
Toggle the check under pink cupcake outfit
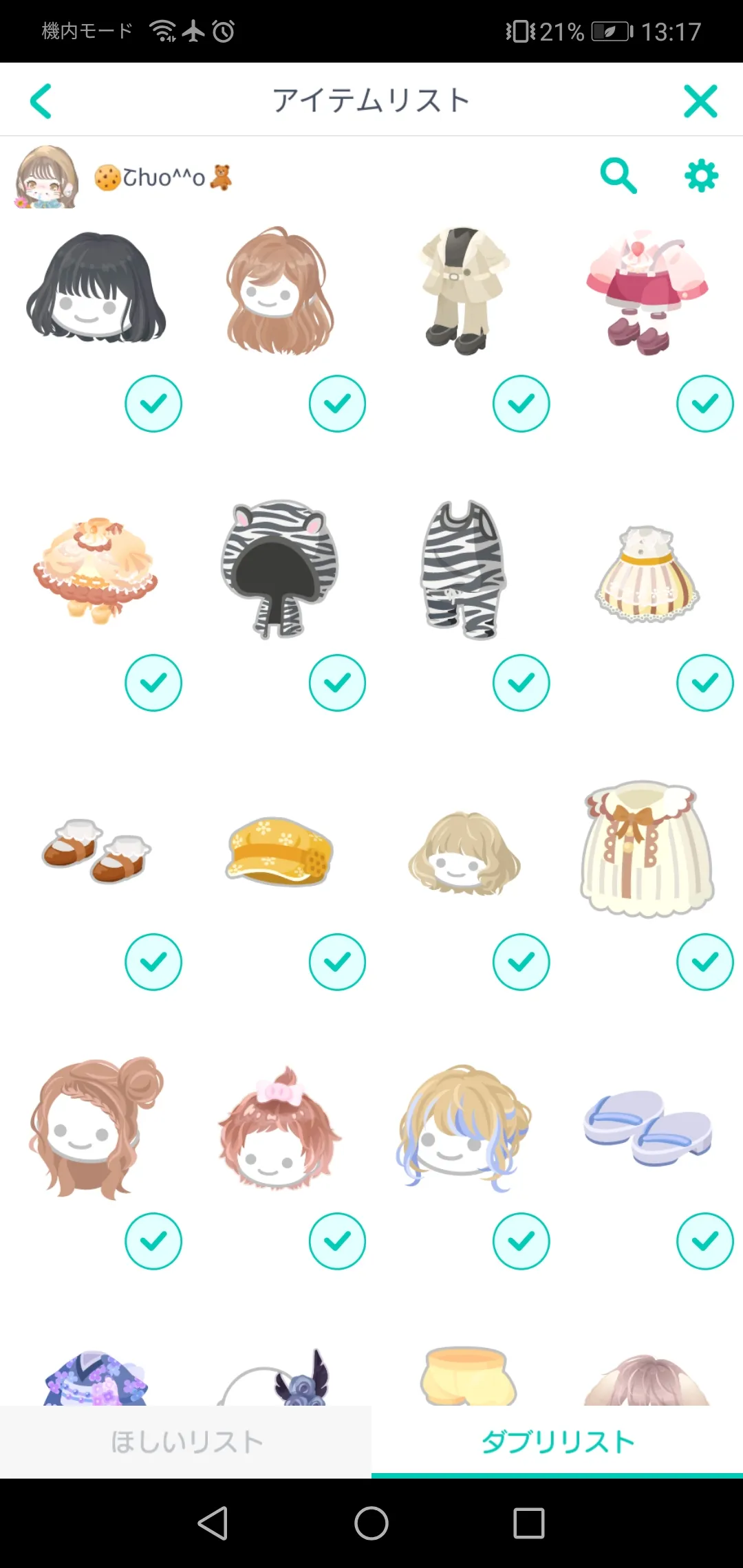tap(705, 404)
